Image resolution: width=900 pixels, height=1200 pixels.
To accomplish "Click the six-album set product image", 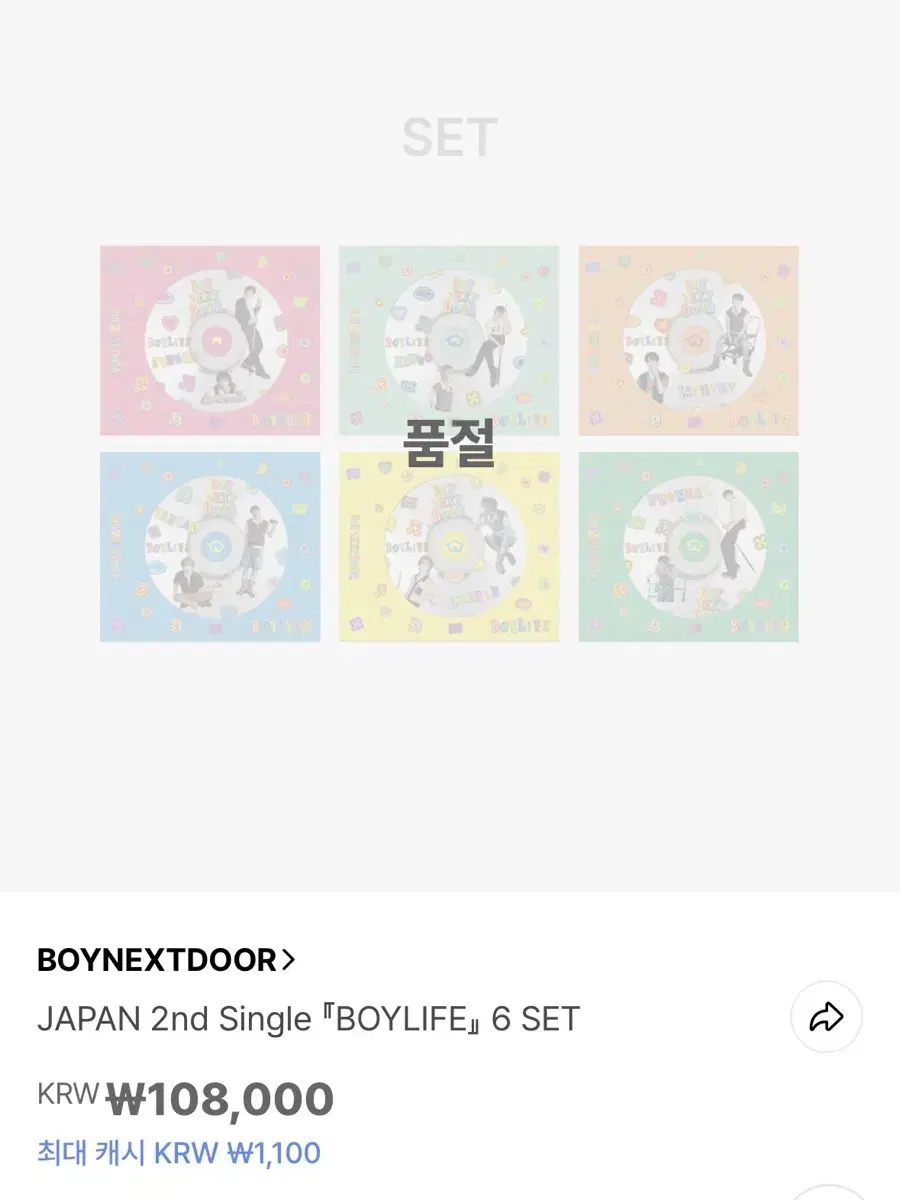I will point(449,443).
